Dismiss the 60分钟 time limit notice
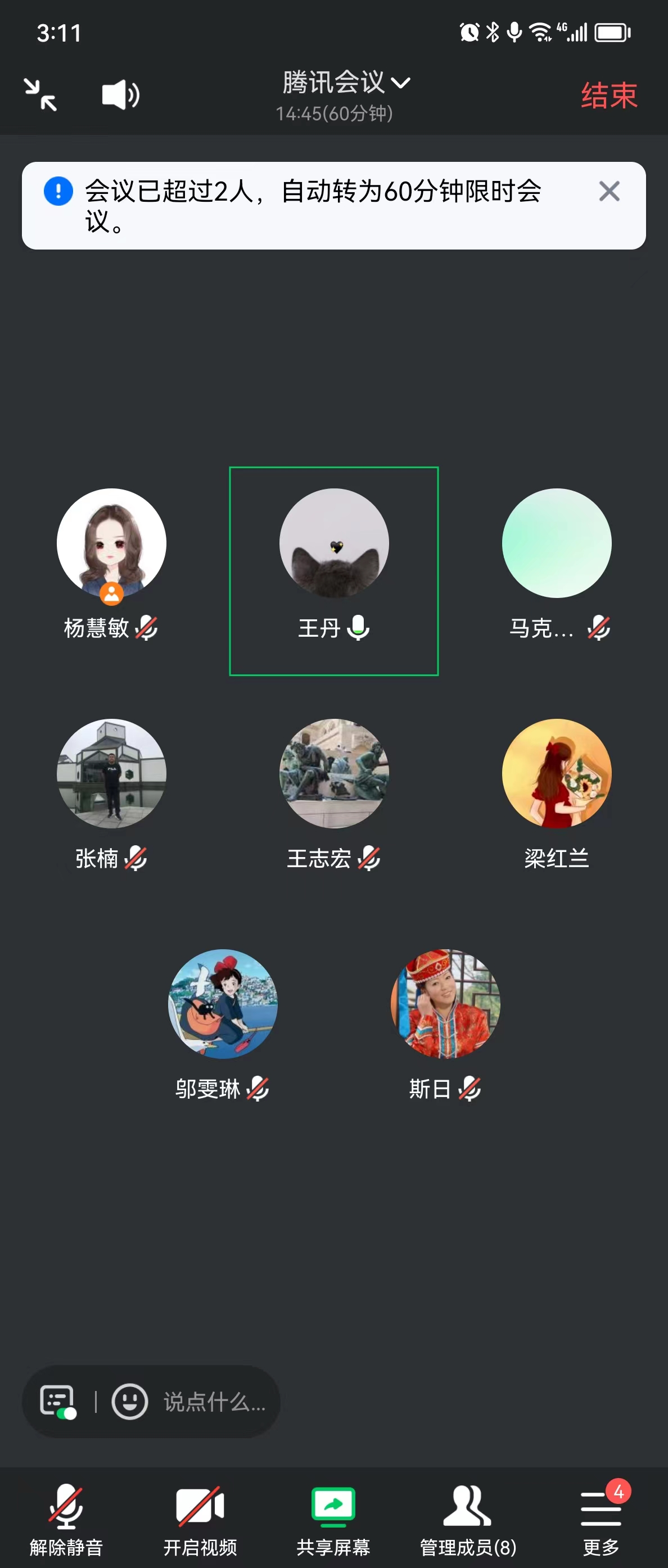This screenshot has width=668, height=1568. coord(609,191)
